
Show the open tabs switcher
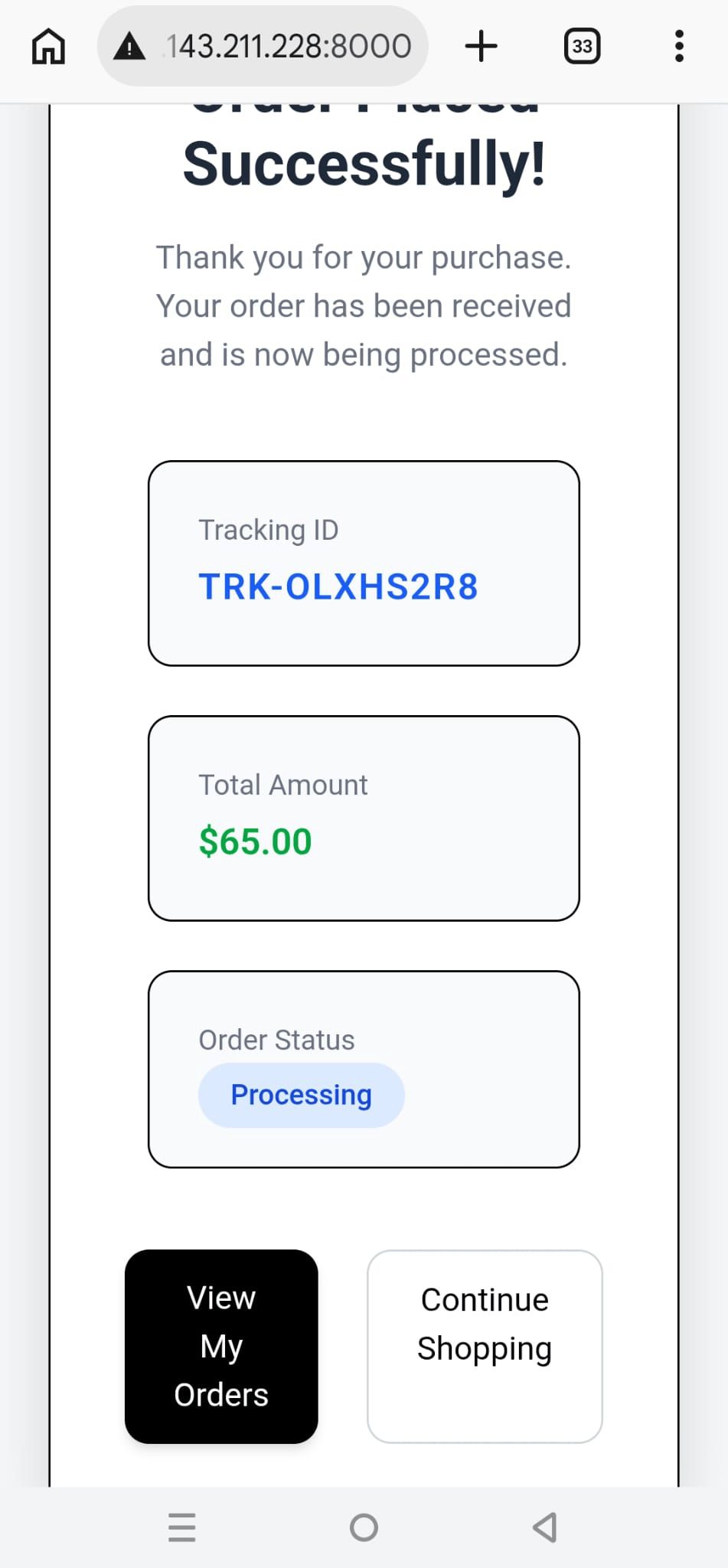[582, 47]
